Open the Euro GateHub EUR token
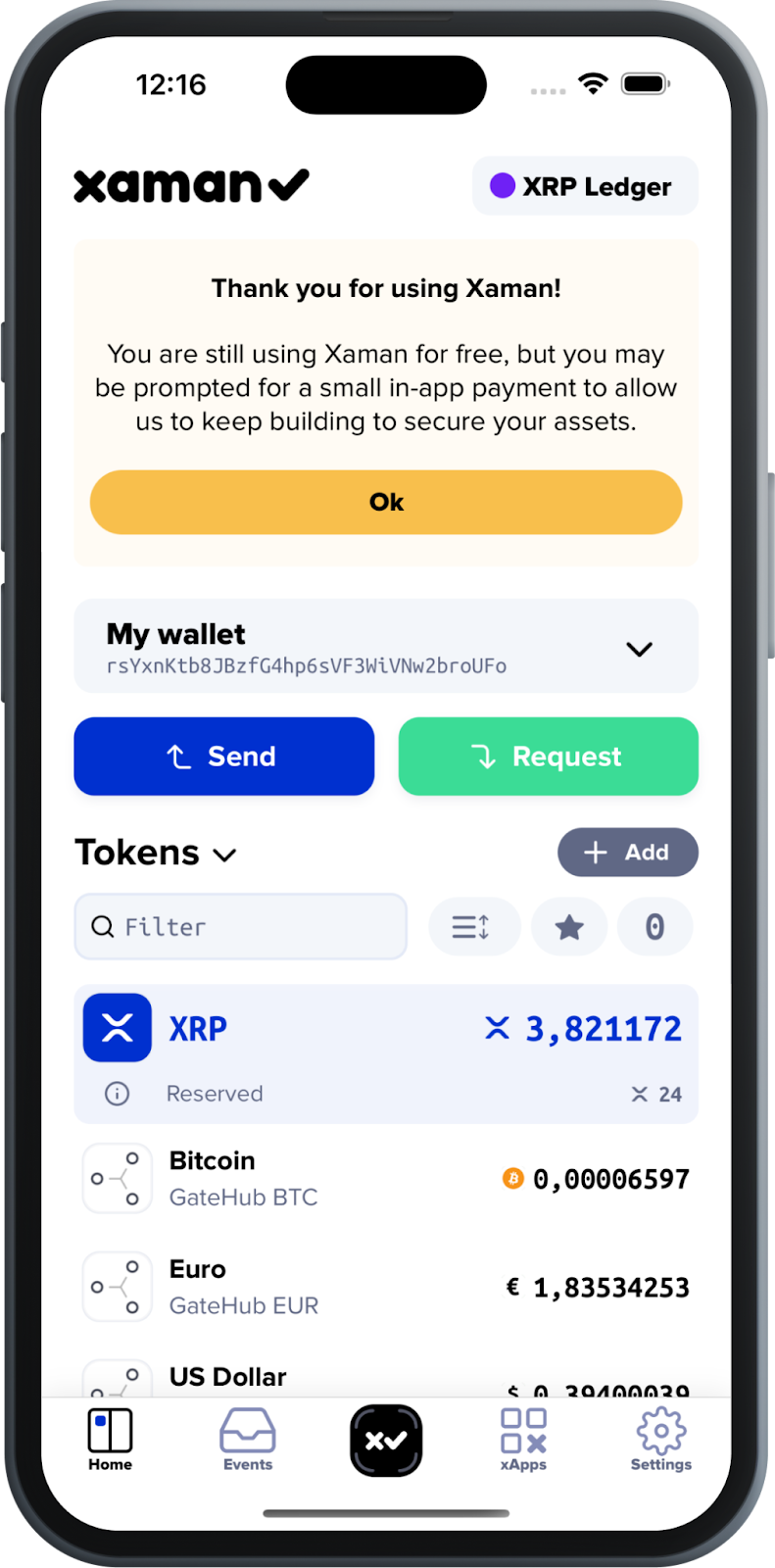Screen dimensions: 775x1568 click(386, 1287)
